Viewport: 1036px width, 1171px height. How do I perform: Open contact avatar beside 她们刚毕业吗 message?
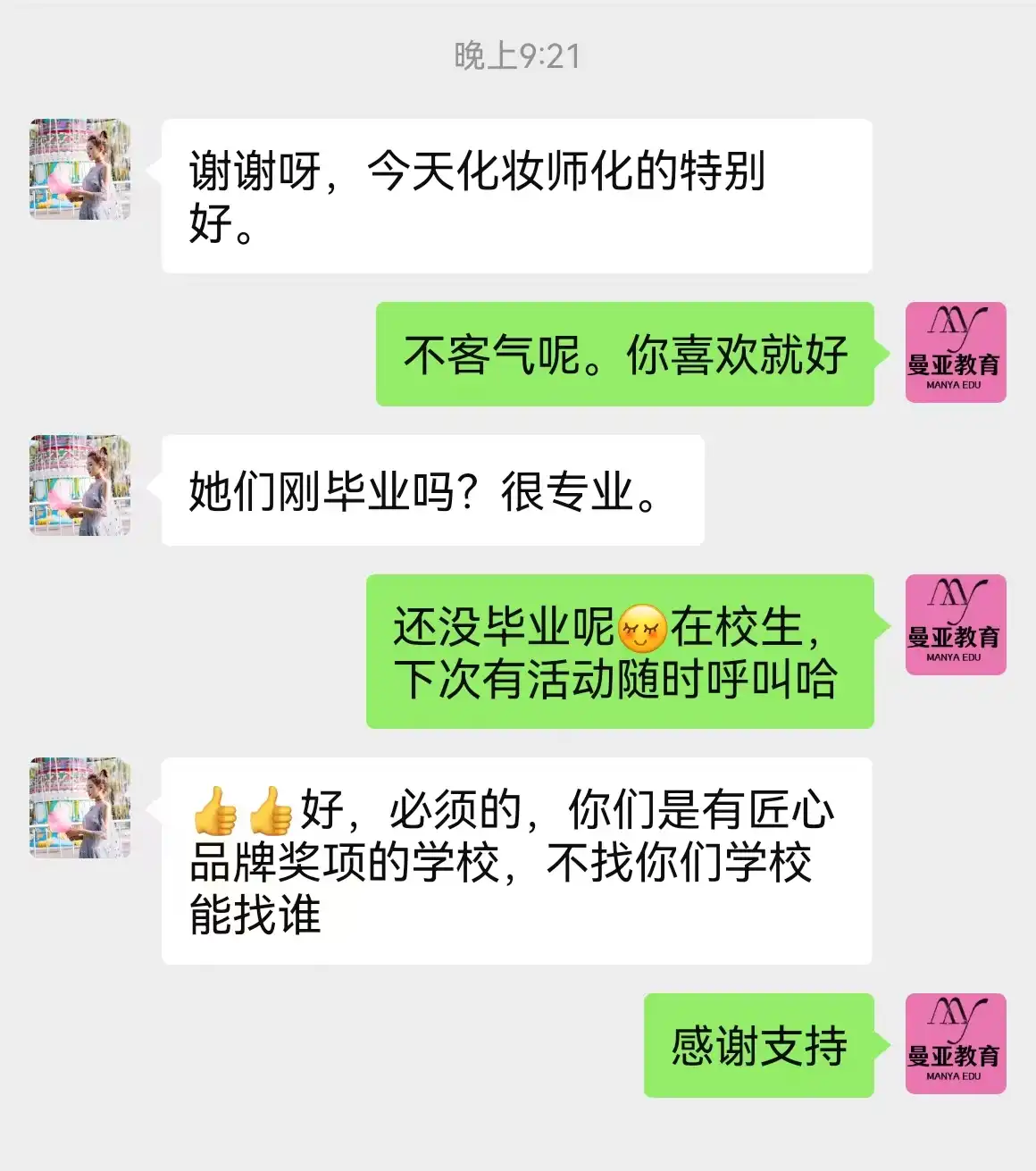[80, 486]
